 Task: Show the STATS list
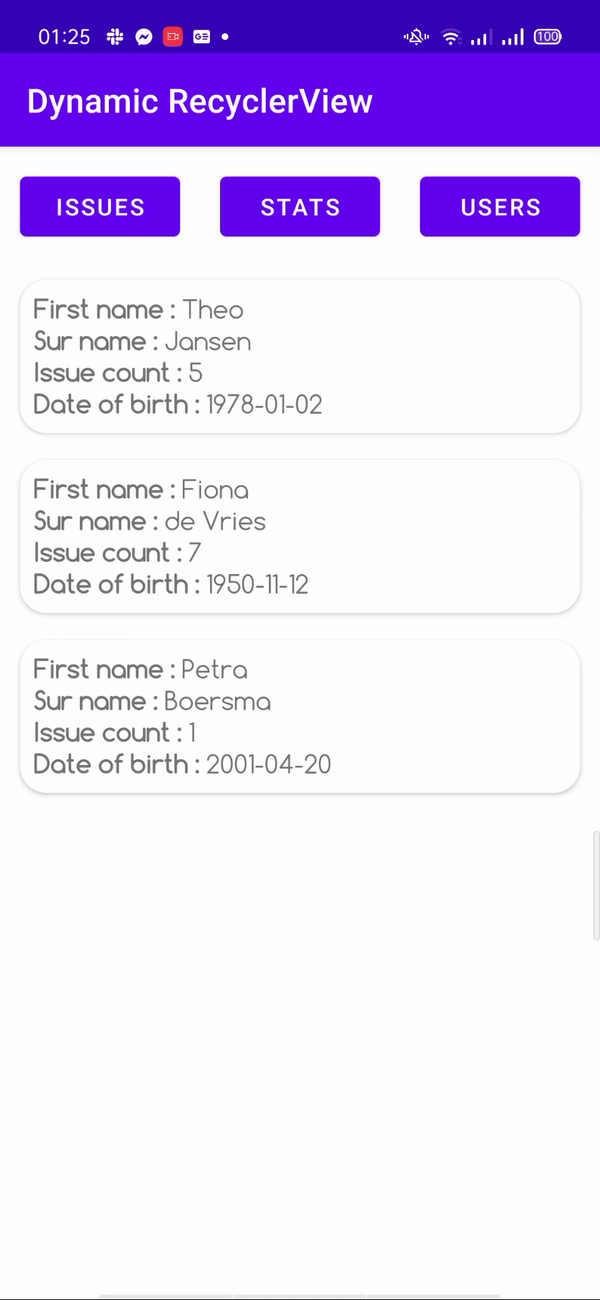click(300, 207)
